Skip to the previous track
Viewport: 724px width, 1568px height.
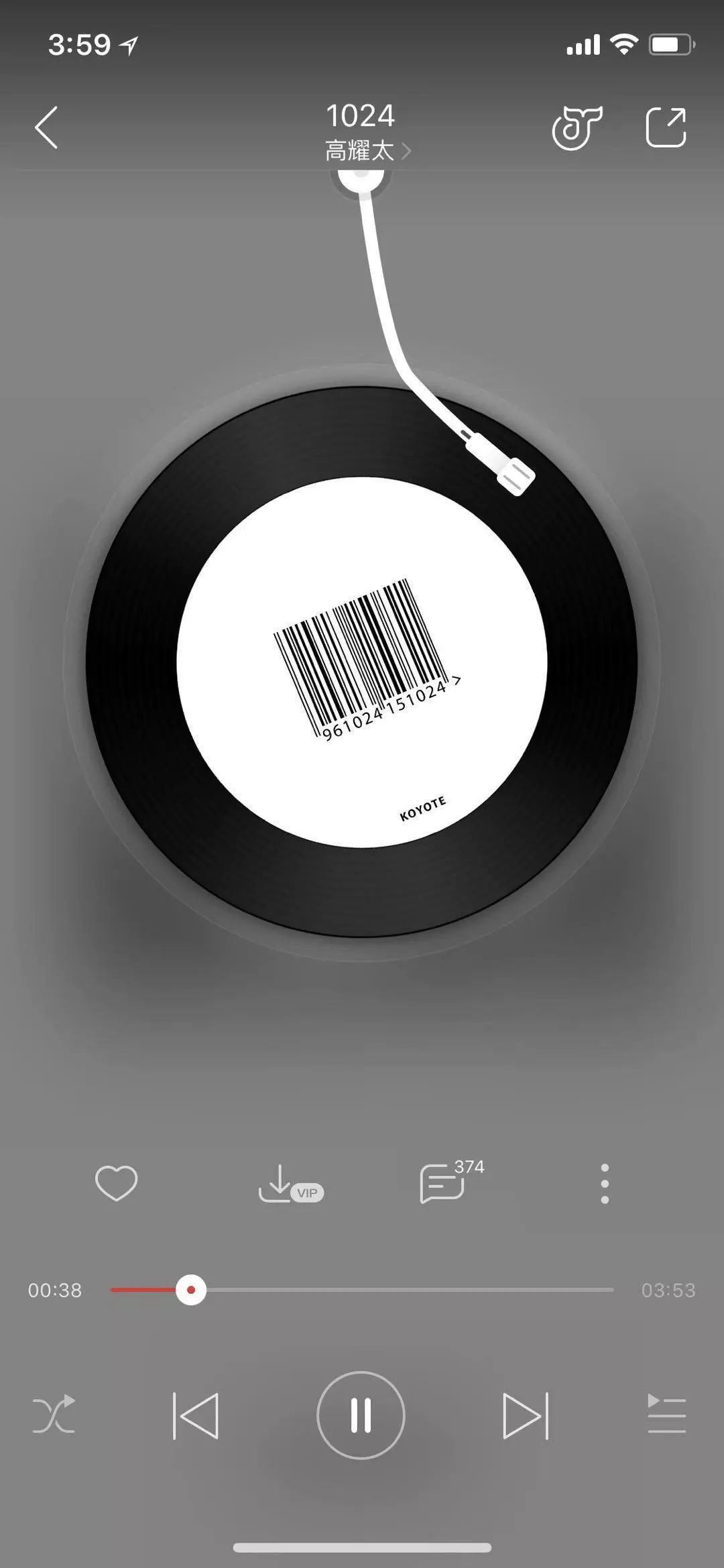pyautogui.click(x=196, y=1415)
